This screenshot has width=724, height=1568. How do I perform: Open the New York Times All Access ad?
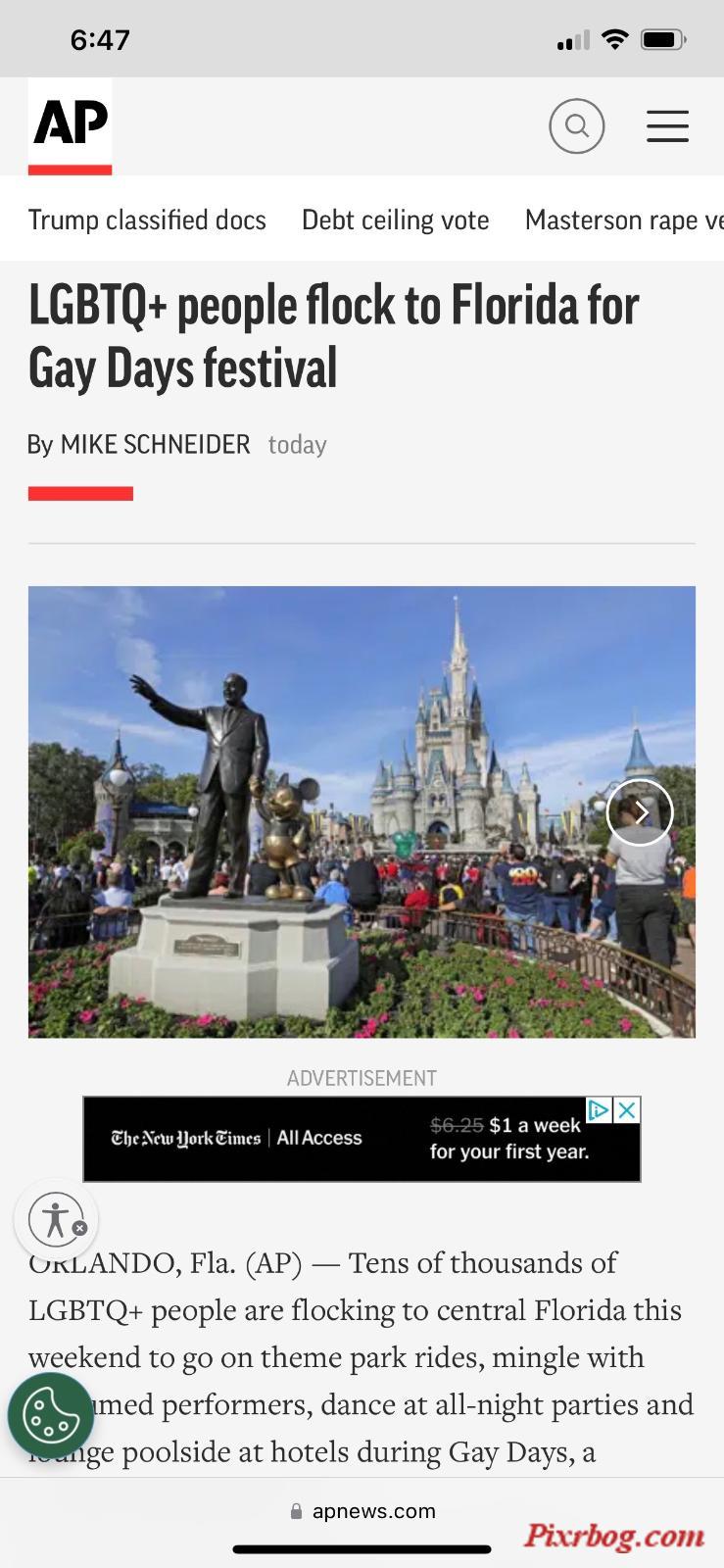point(362,1139)
